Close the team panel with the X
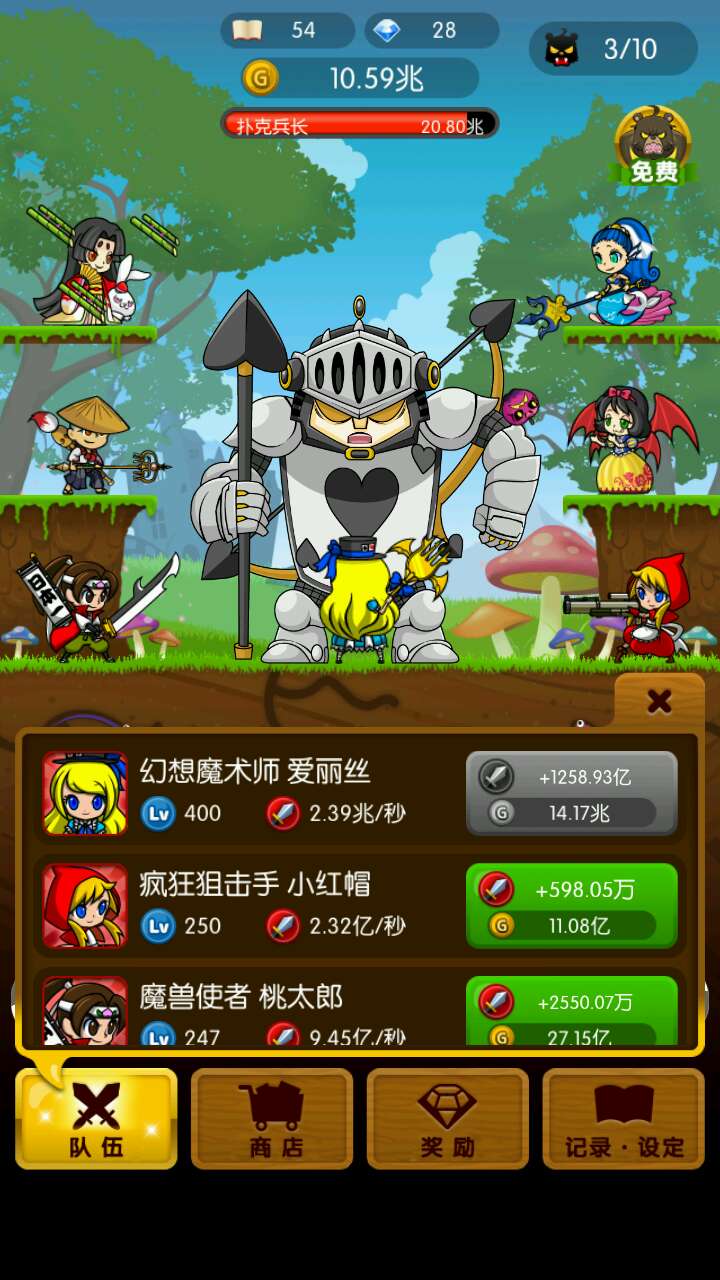Viewport: 720px width, 1280px height. click(x=659, y=702)
